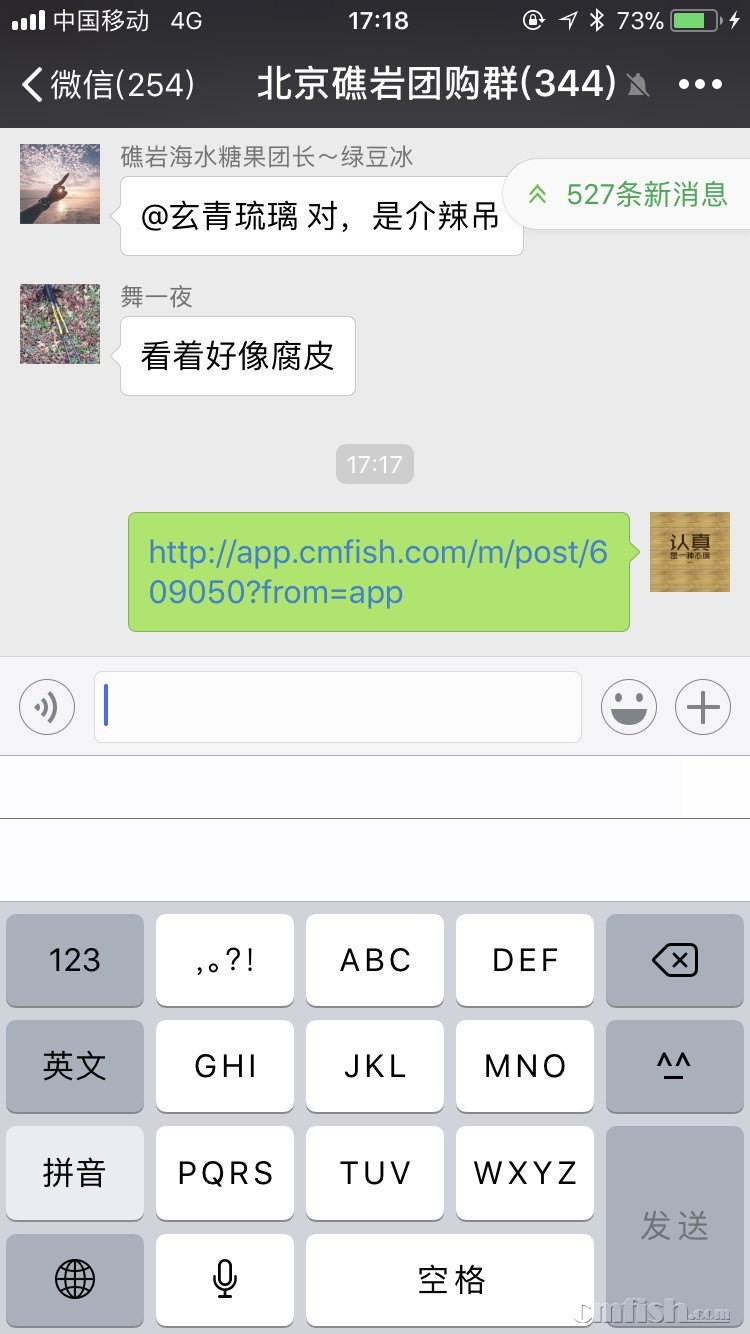Switch to voice message input
750x1334 pixels.
click(47, 707)
